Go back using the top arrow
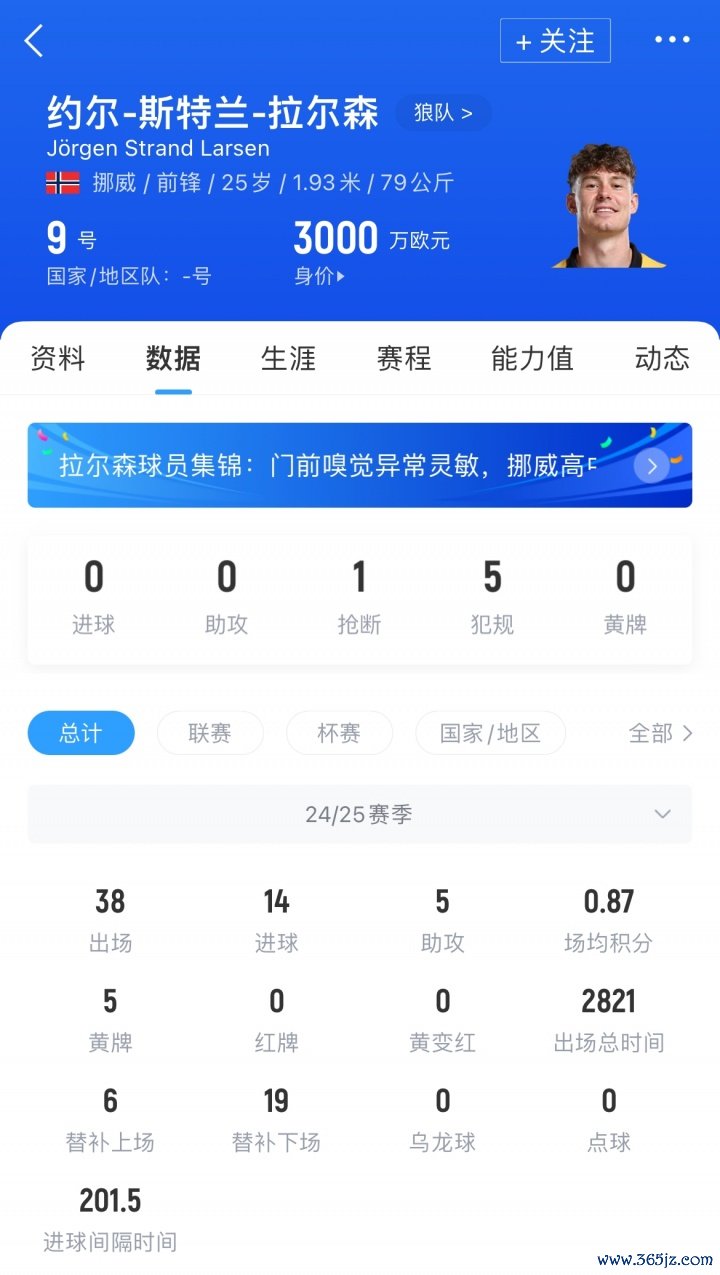The height and width of the screenshot is (1275, 720). (34, 41)
